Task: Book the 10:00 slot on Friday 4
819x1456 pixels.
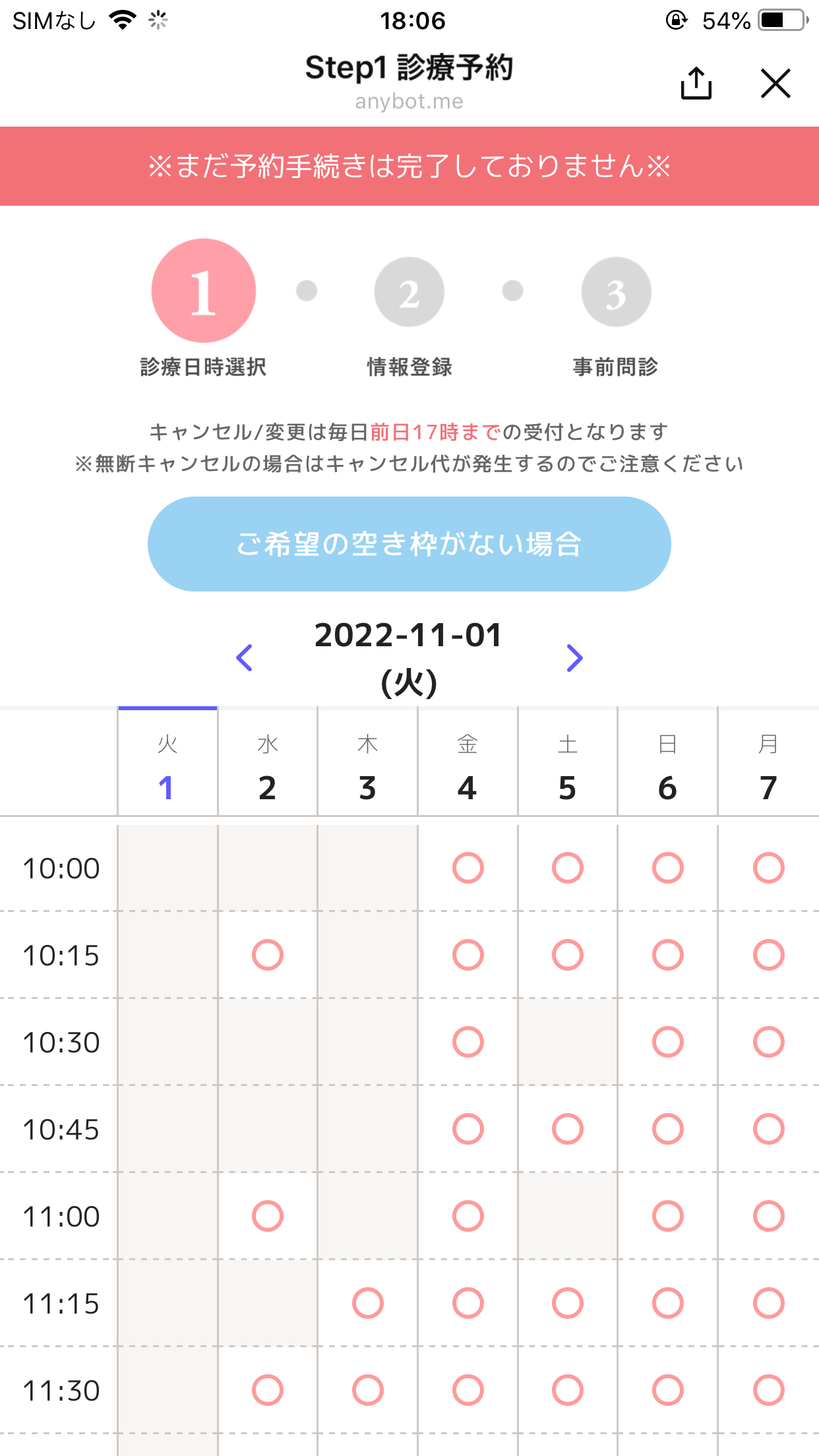Action: [468, 868]
